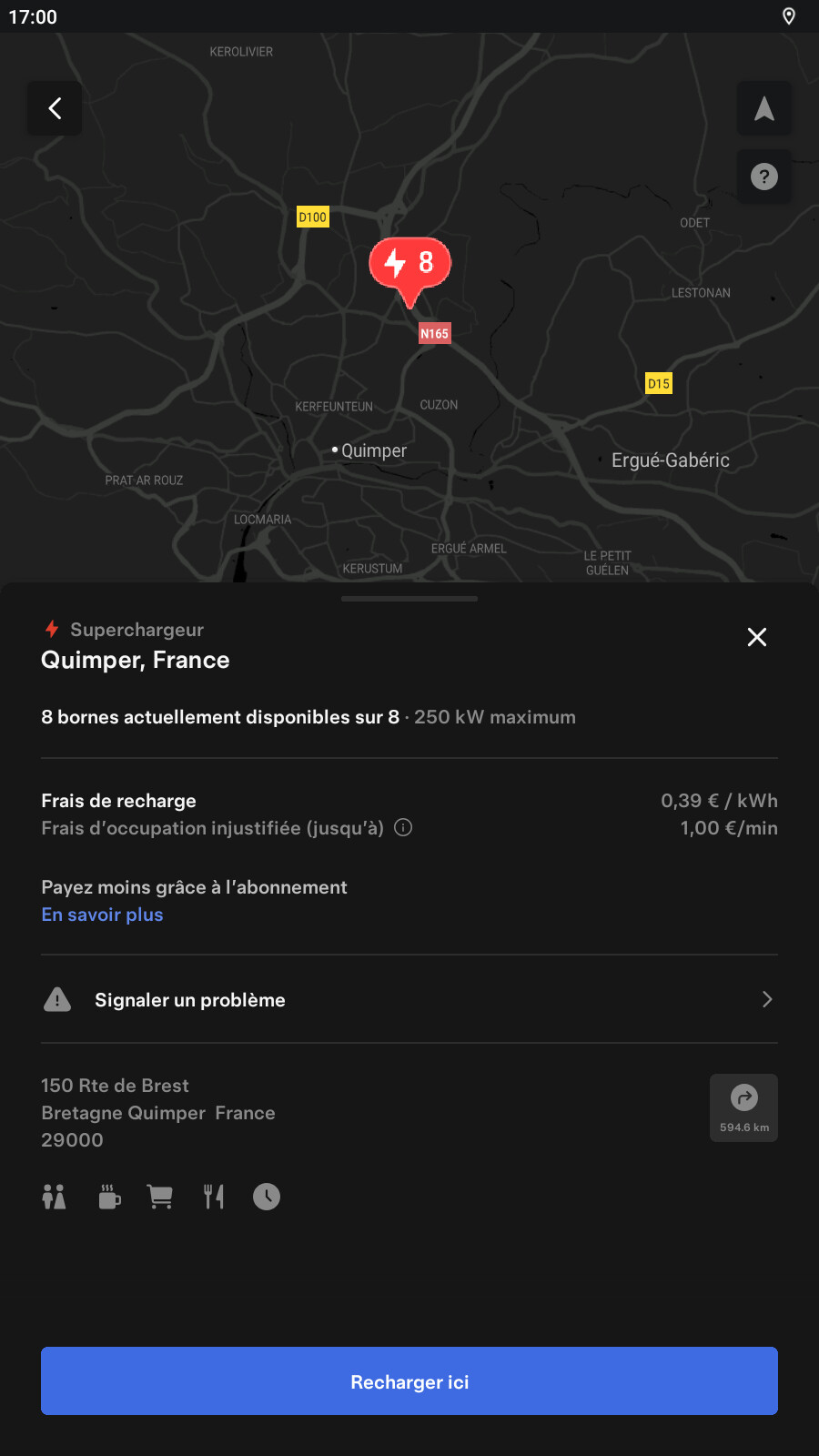This screenshot has width=819, height=1456.
Task: Open the En savoir plus link
Action: pyautogui.click(x=102, y=915)
